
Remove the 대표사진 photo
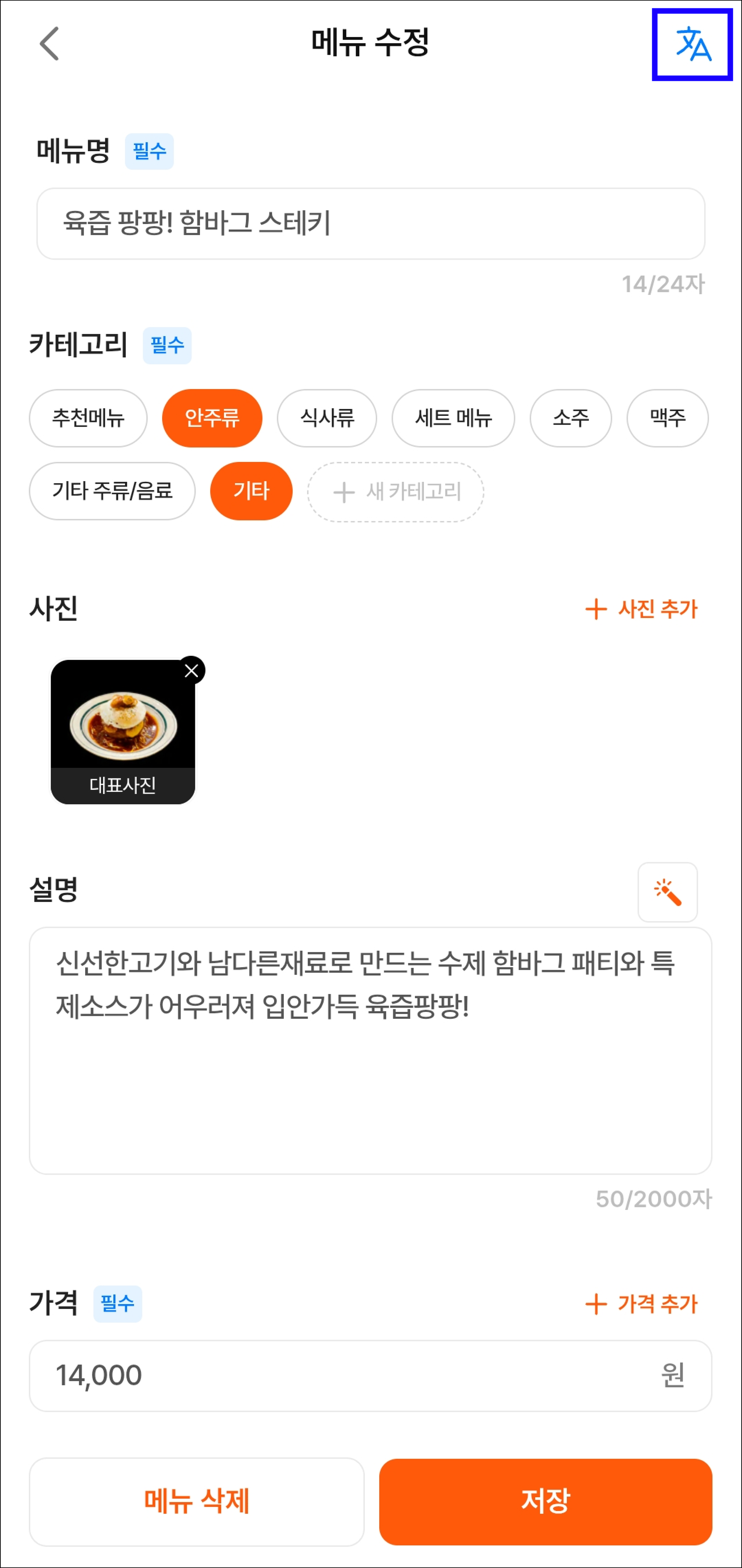click(192, 671)
